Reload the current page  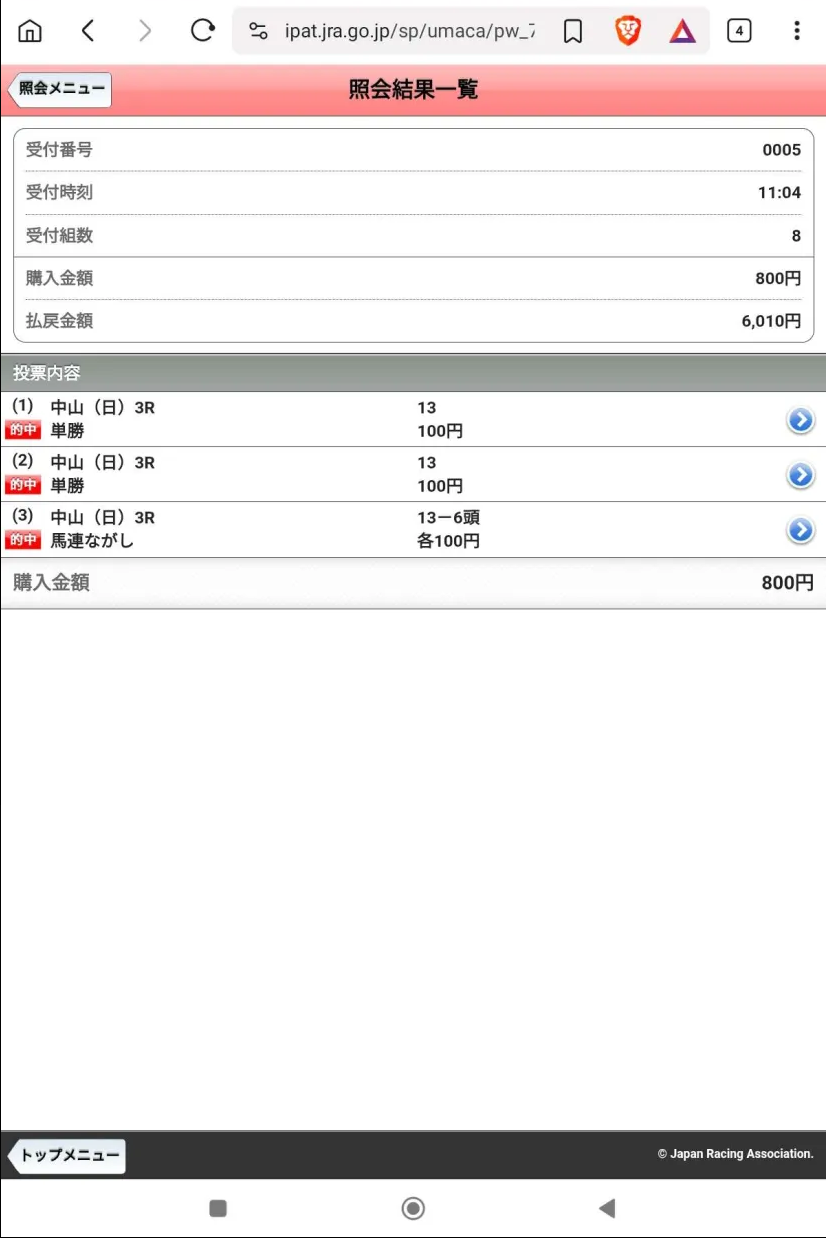202,31
